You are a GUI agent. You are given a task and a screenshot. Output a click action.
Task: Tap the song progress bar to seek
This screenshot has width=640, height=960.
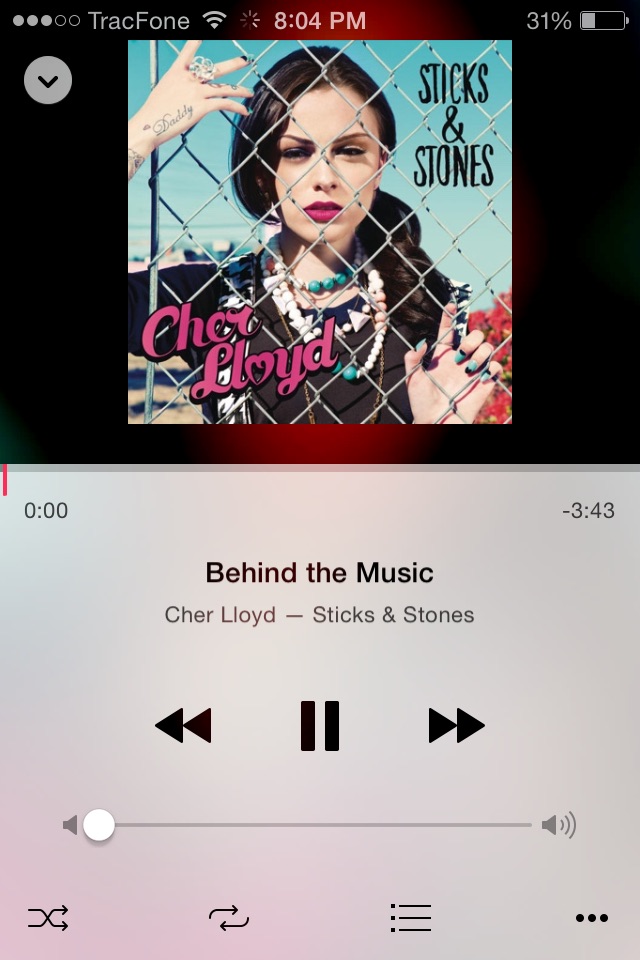320,468
